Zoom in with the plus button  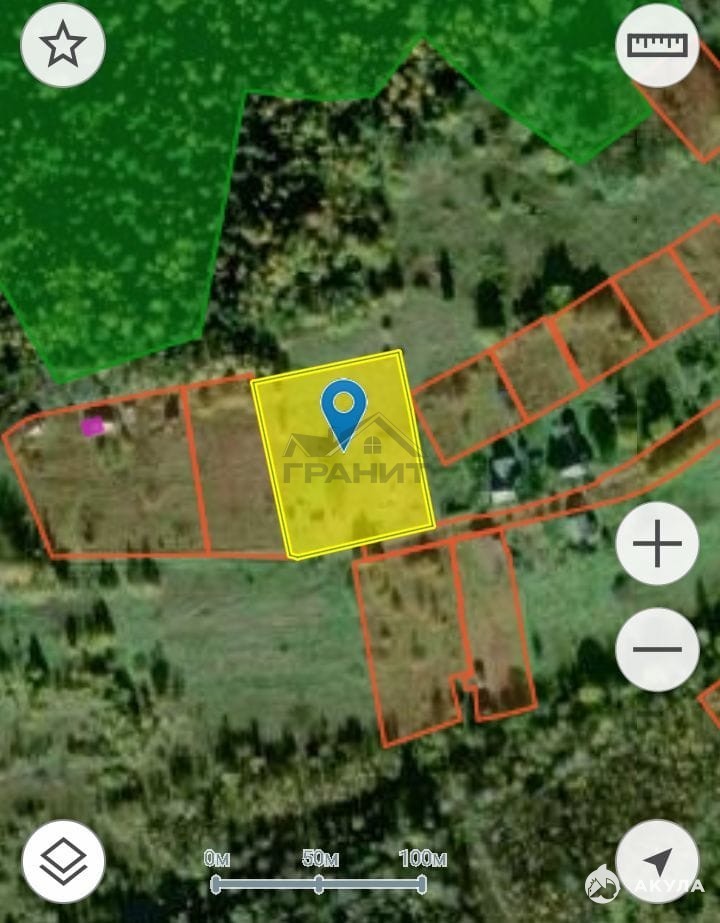[x=657, y=544]
